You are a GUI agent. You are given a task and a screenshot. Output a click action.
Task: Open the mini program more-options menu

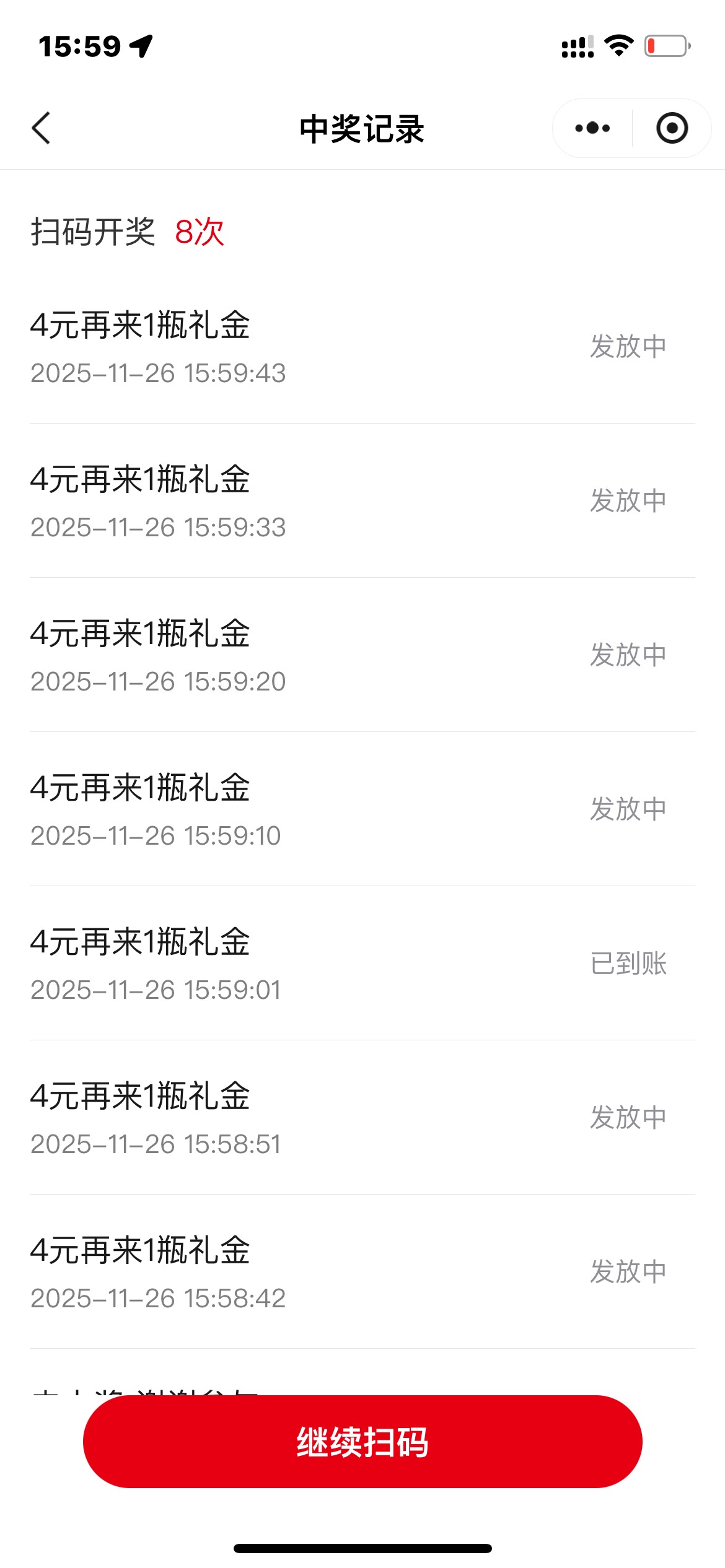[592, 128]
